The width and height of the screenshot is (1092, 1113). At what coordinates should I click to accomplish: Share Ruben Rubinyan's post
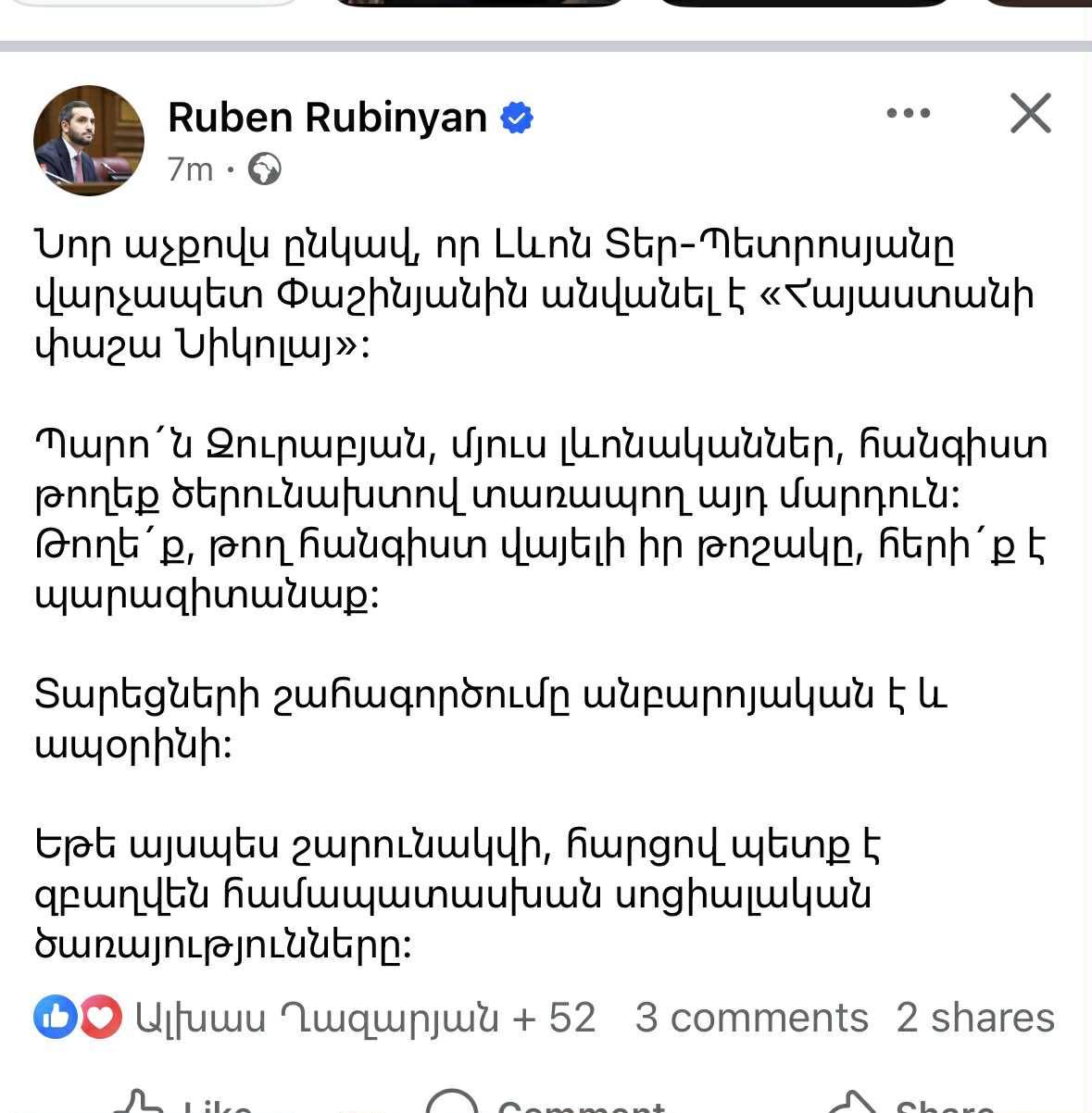pyautogui.click(x=912, y=1104)
